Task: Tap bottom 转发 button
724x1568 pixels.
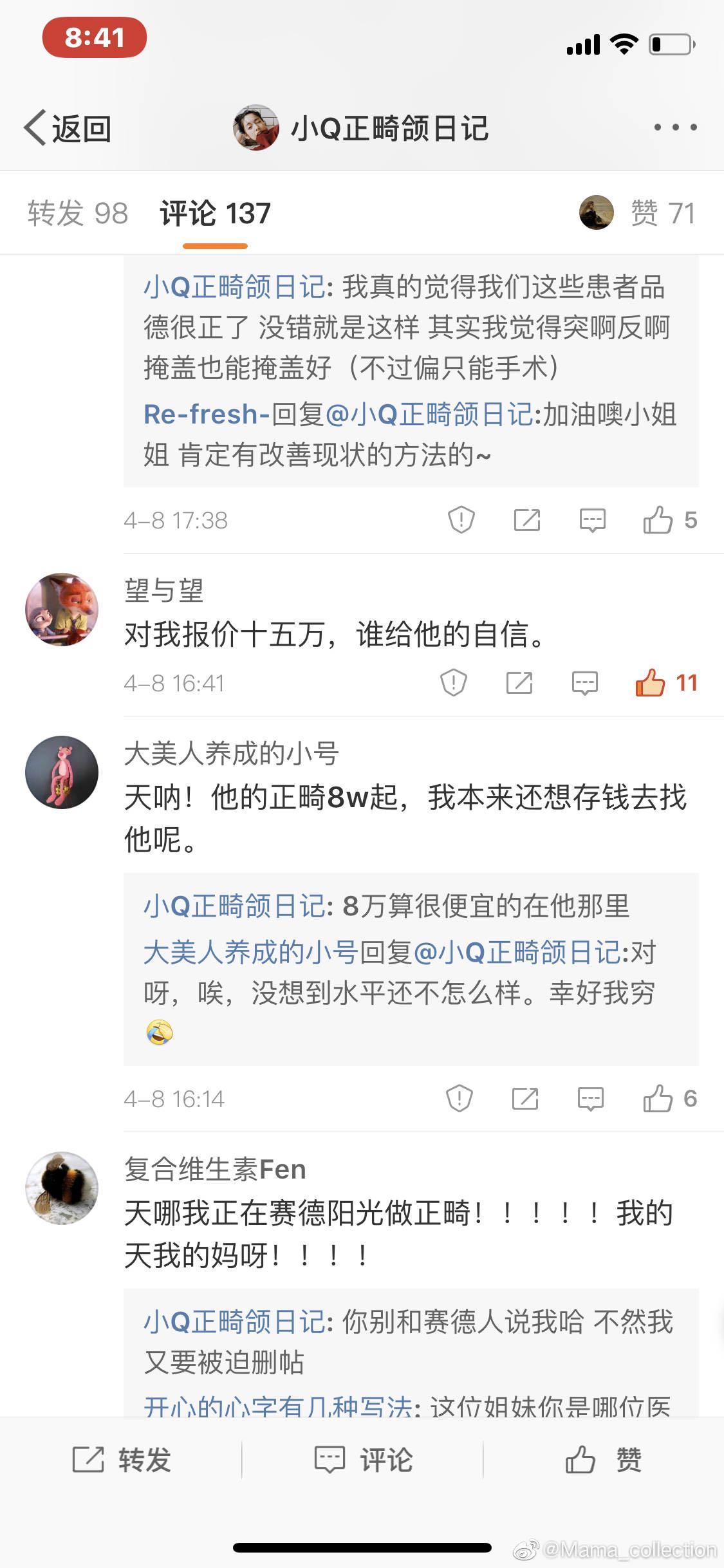Action: click(121, 1459)
